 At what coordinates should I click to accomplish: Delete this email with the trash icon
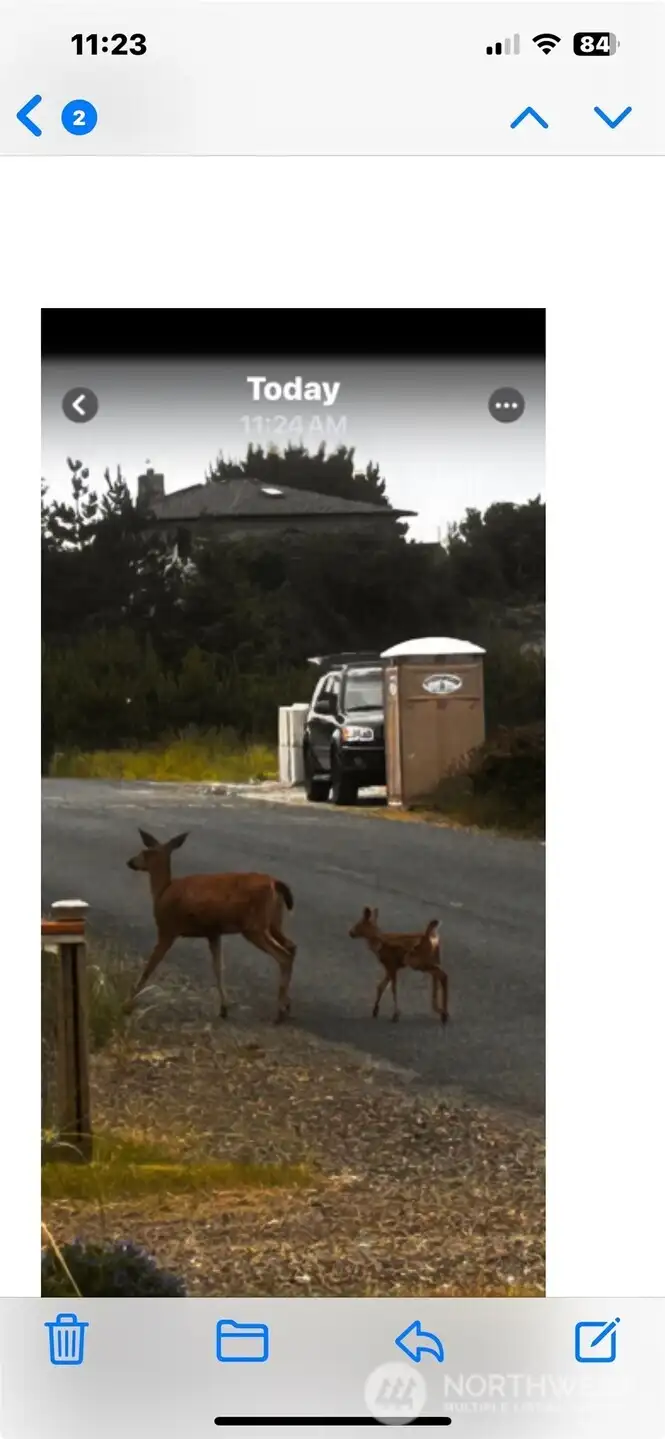click(67, 1340)
